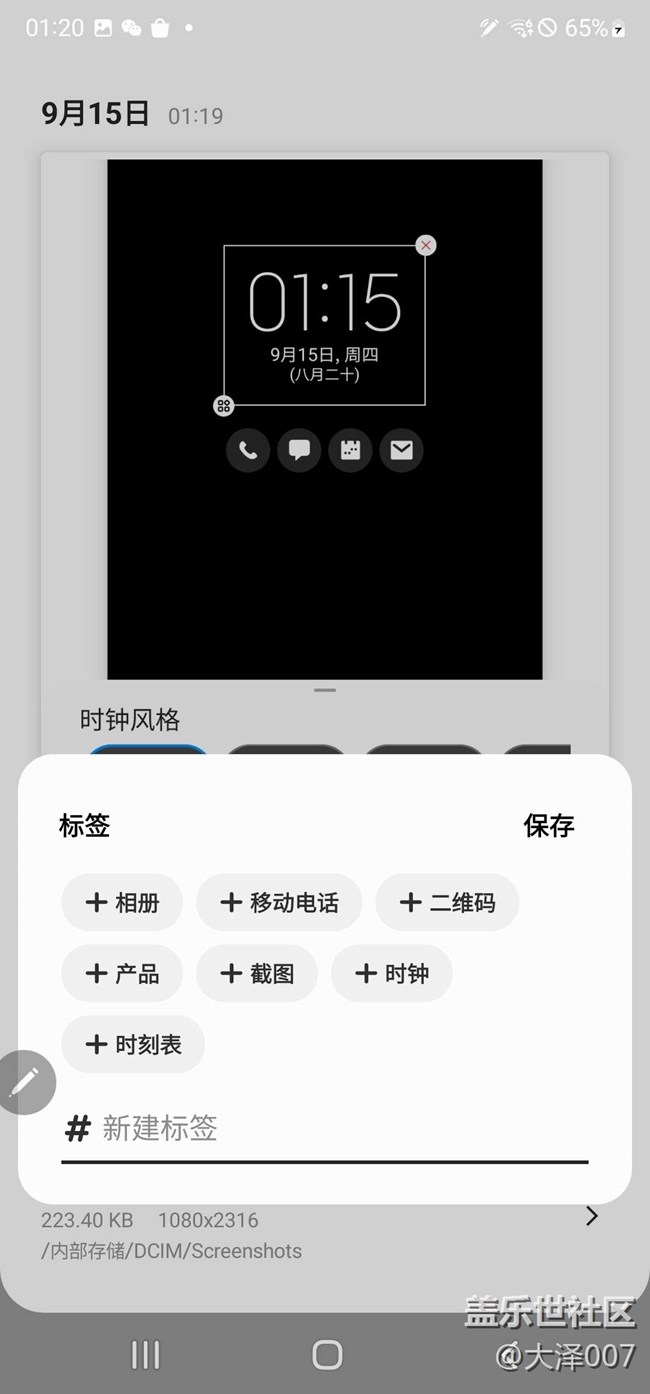Tap the floating pencil edit button

24,1082
